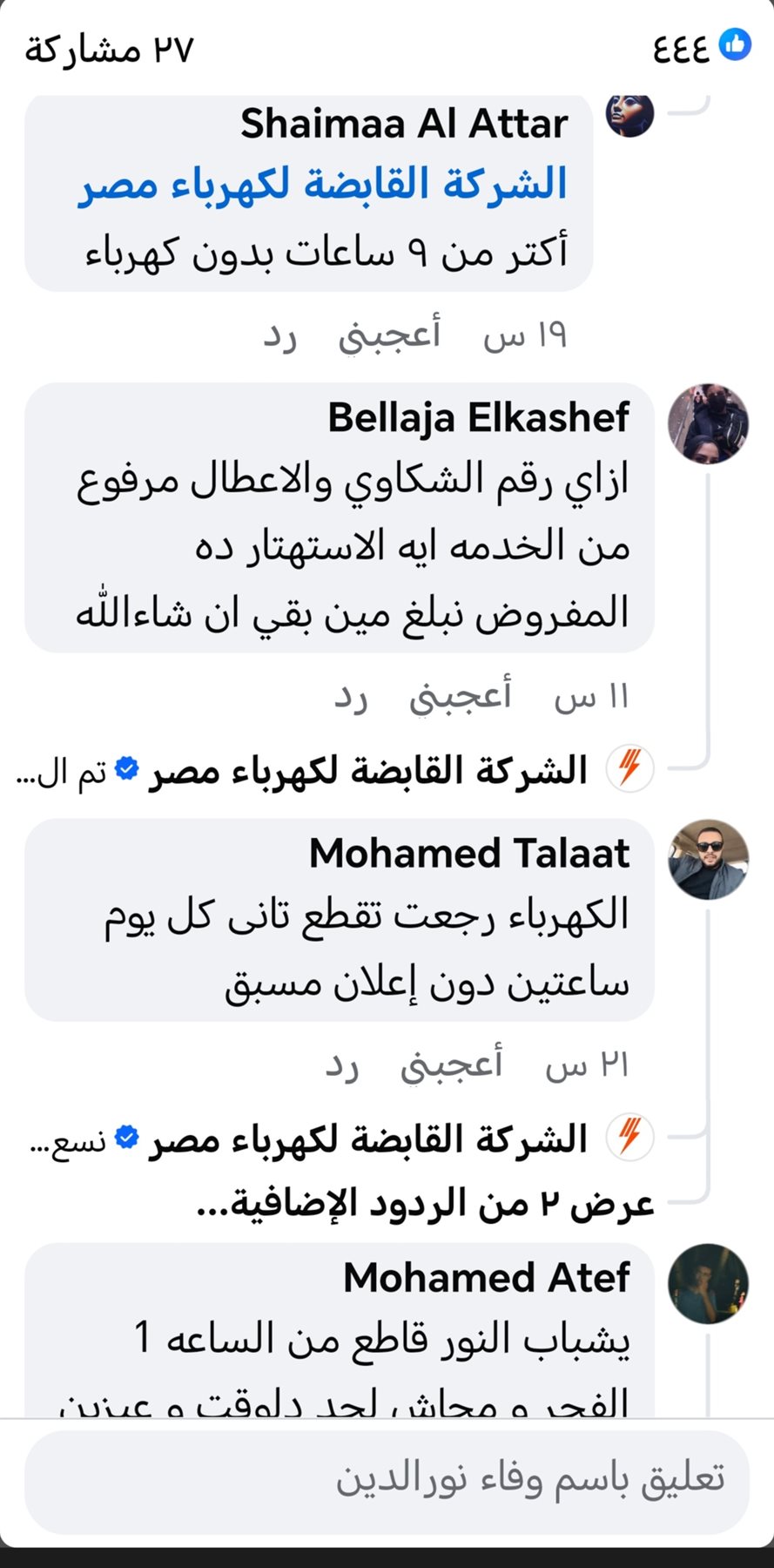Reply to Bellaja Elkashef's comment
Screen dimensions: 774x1568
[x=351, y=697]
